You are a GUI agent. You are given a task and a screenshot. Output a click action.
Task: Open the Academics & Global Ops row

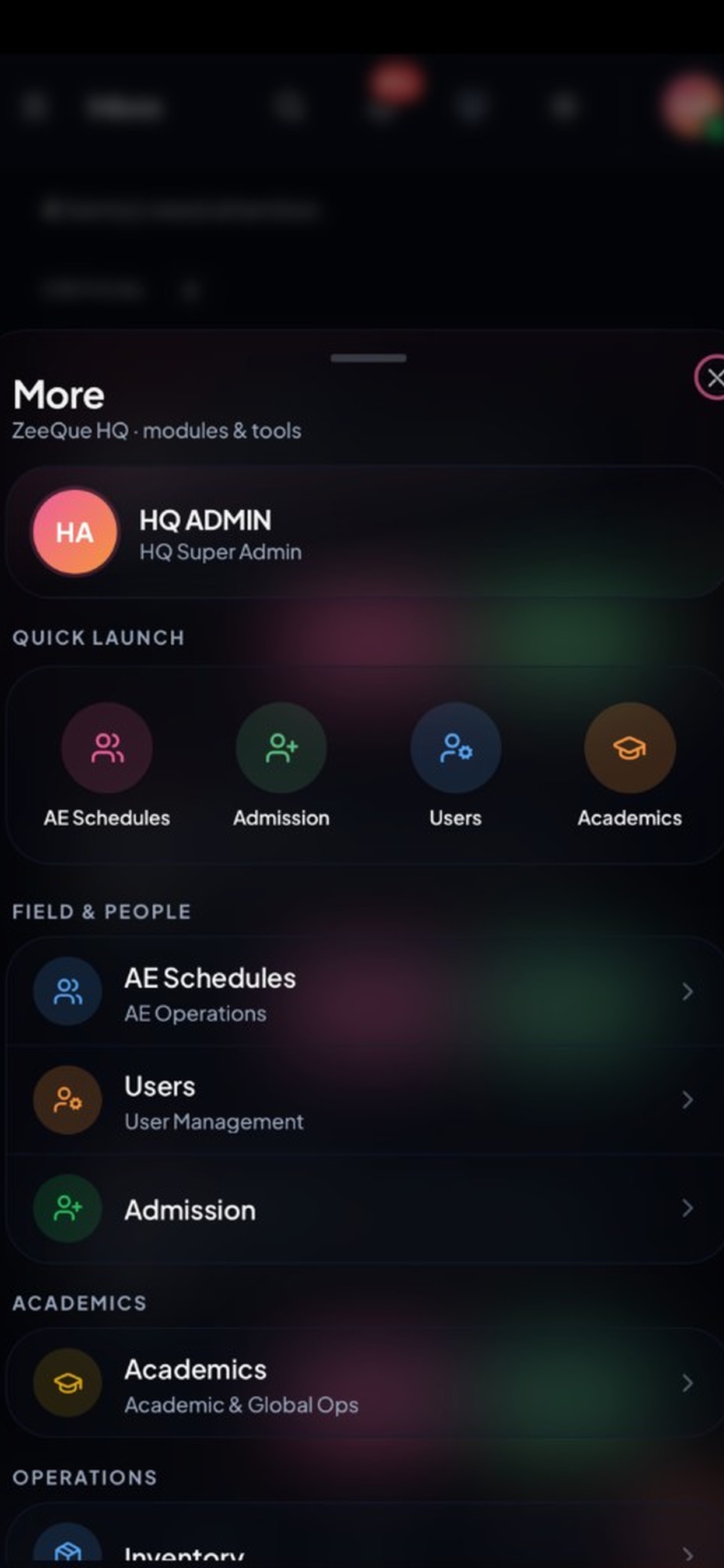(x=365, y=1383)
